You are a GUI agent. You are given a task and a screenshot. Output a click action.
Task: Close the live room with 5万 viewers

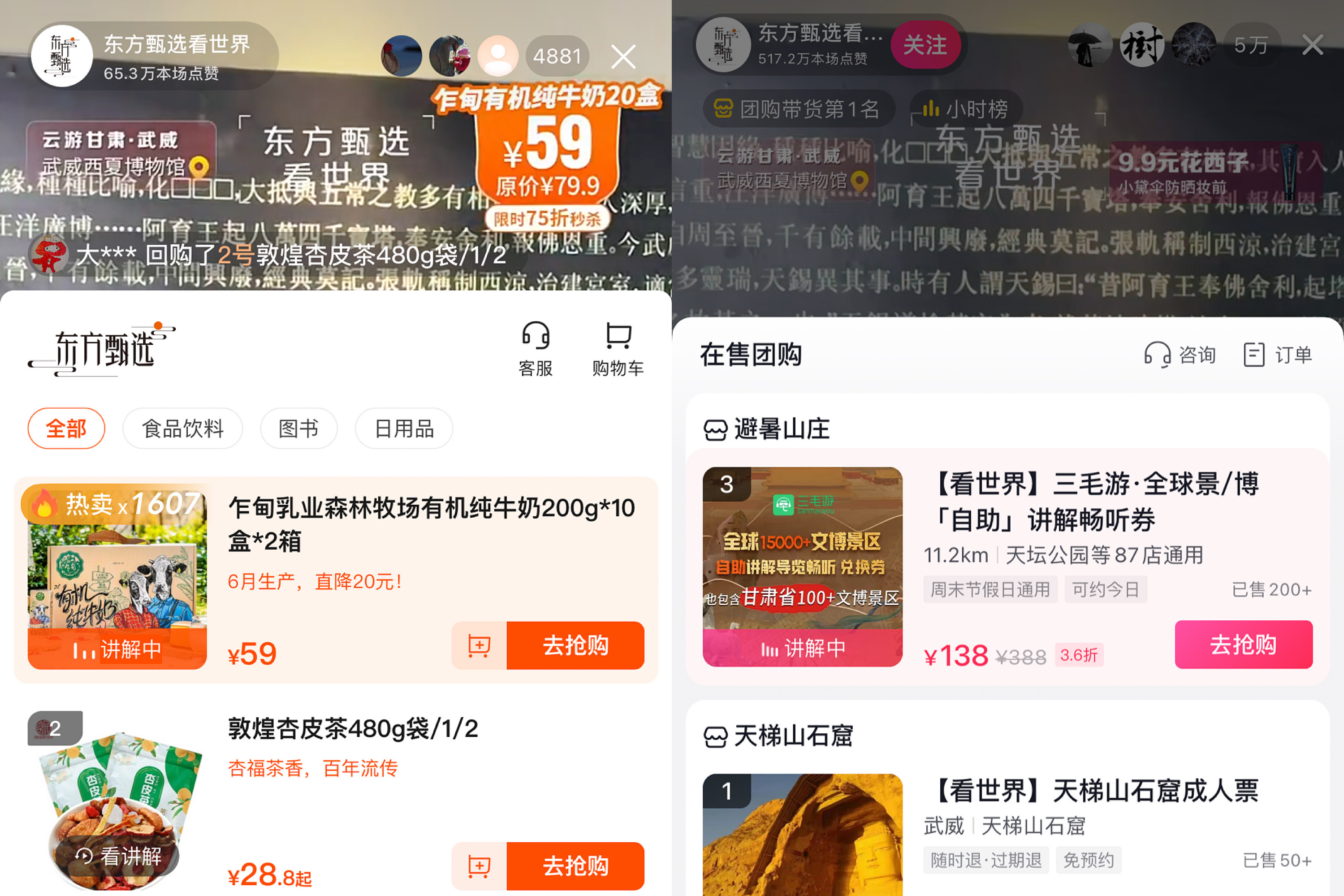[1313, 44]
